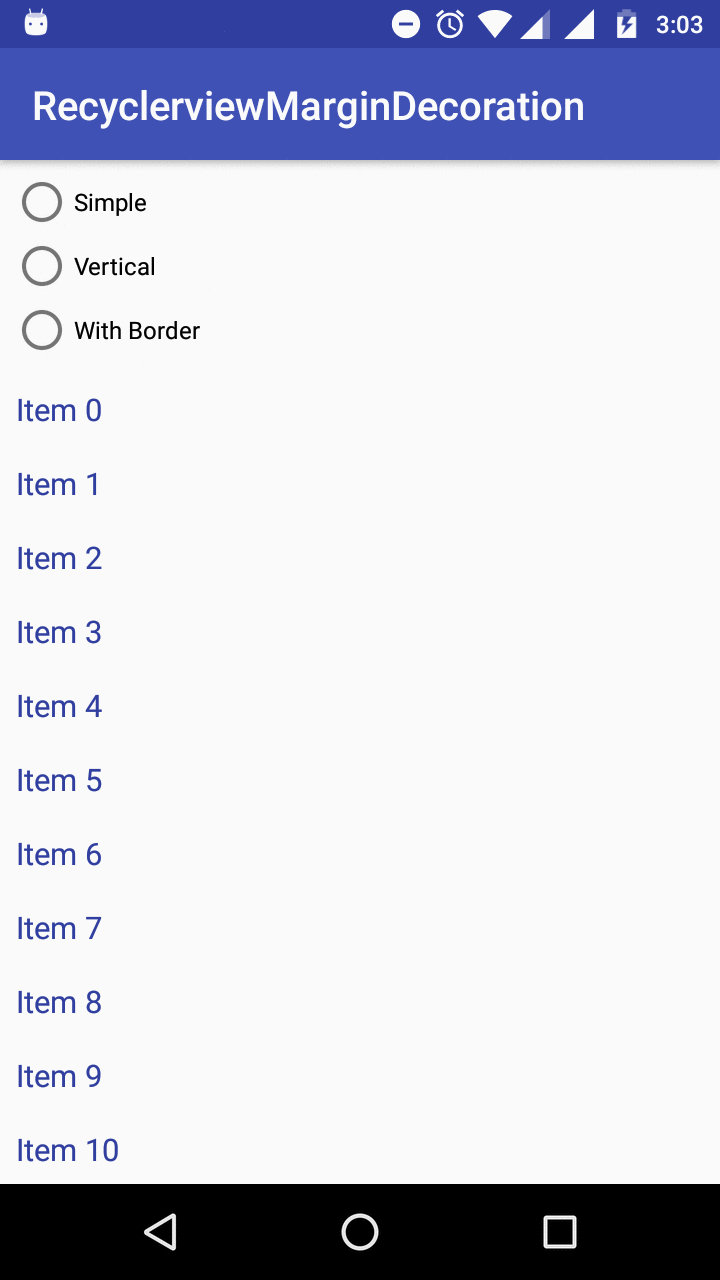Viewport: 720px width, 1280px height.
Task: Tap Item 1 in the item list
Action: (58, 484)
